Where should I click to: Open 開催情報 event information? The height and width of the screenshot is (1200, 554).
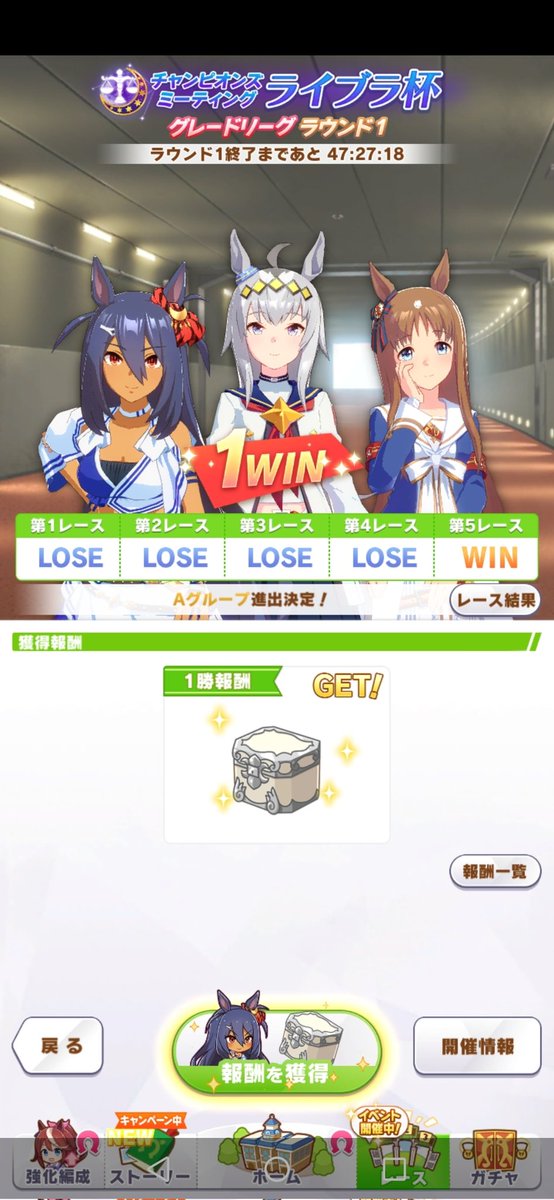tap(478, 1047)
